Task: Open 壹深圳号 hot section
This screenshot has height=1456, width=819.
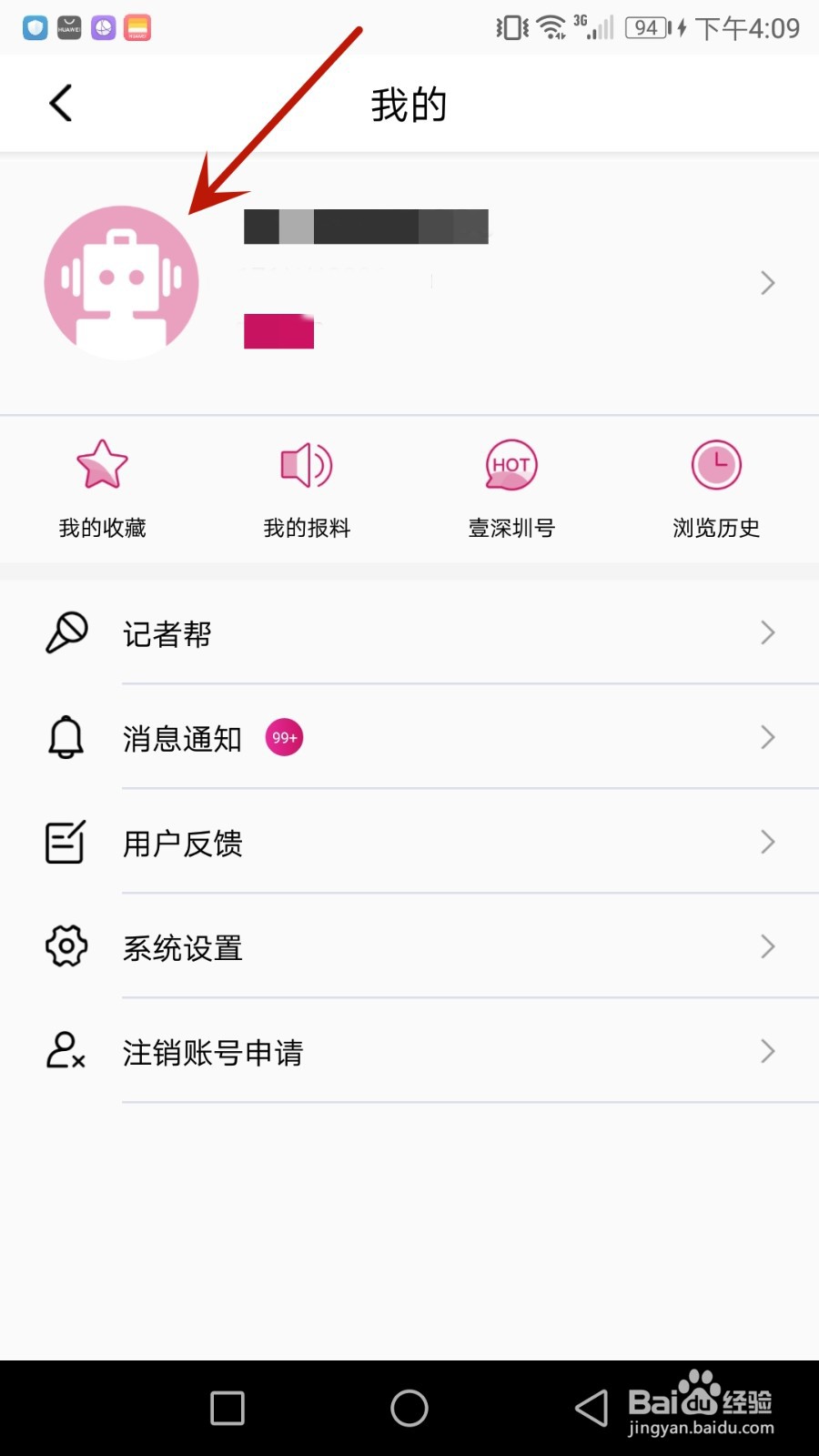Action: [511, 489]
